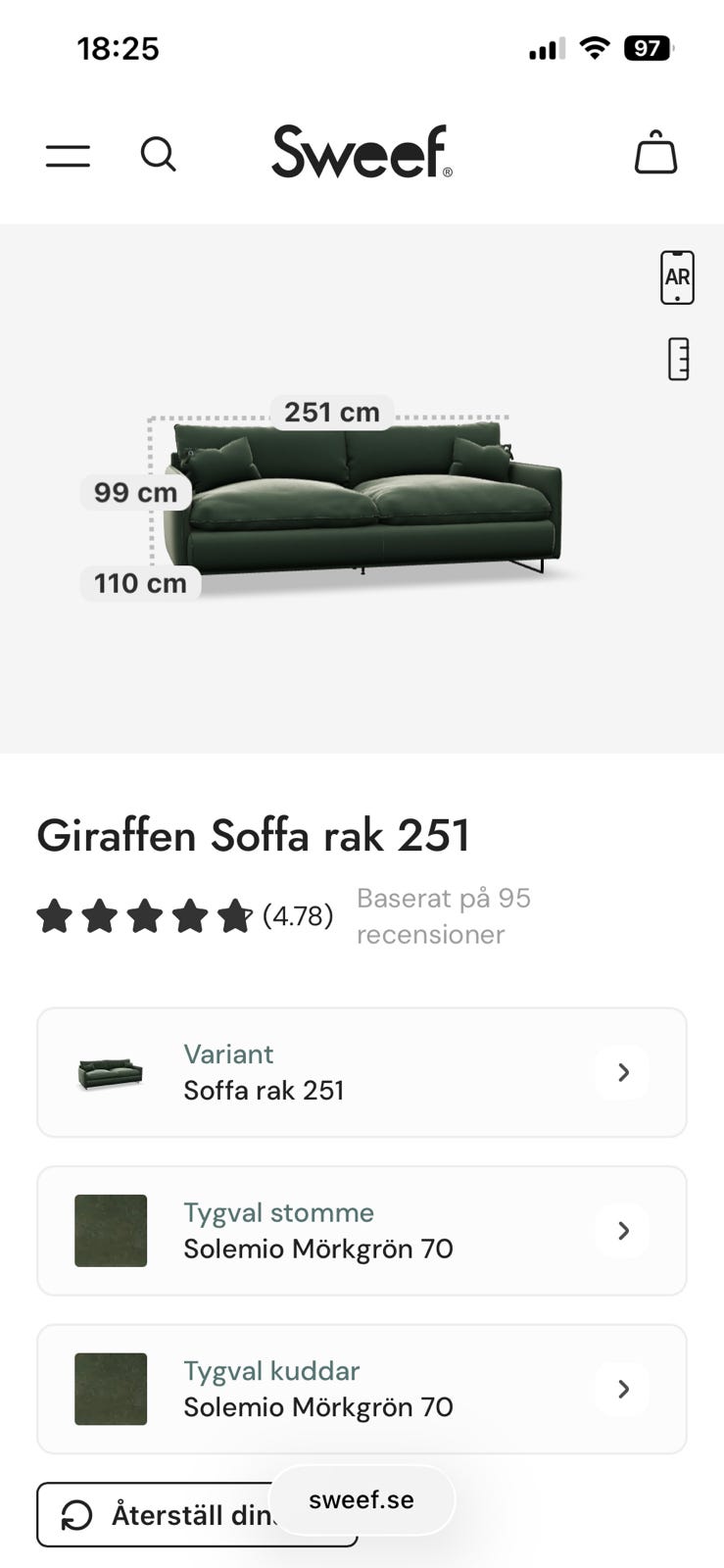Click the half-filled fifth rating star
Screen dimensions: 724x1568
(234, 914)
